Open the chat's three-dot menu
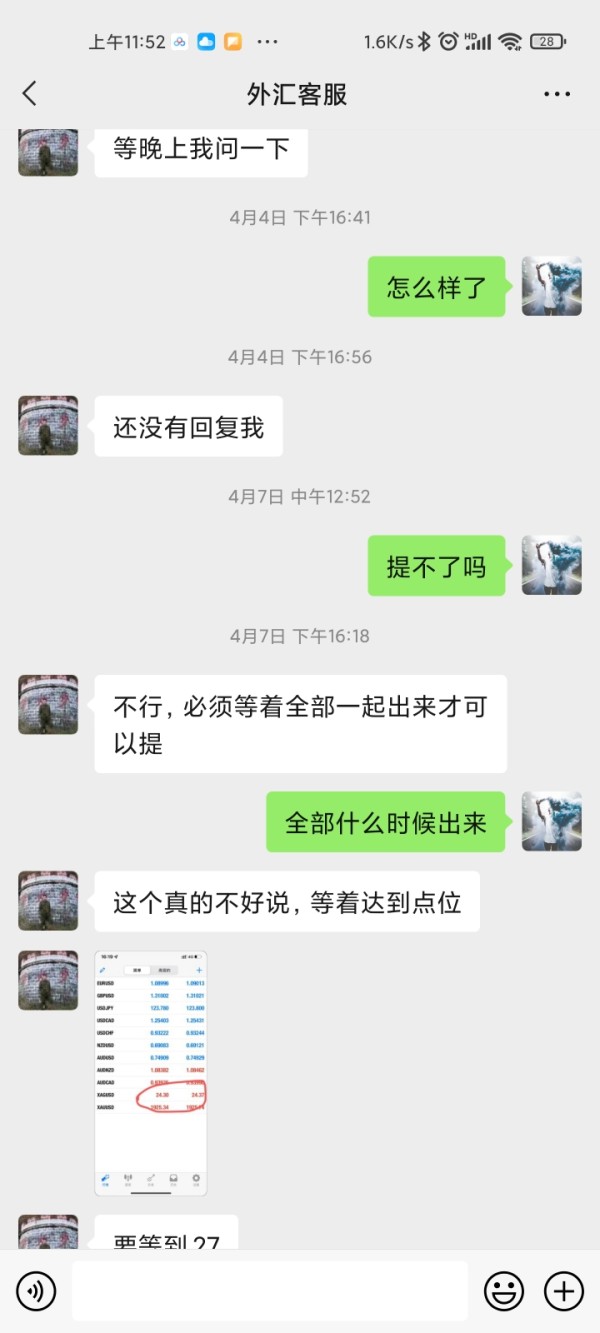 (557, 94)
